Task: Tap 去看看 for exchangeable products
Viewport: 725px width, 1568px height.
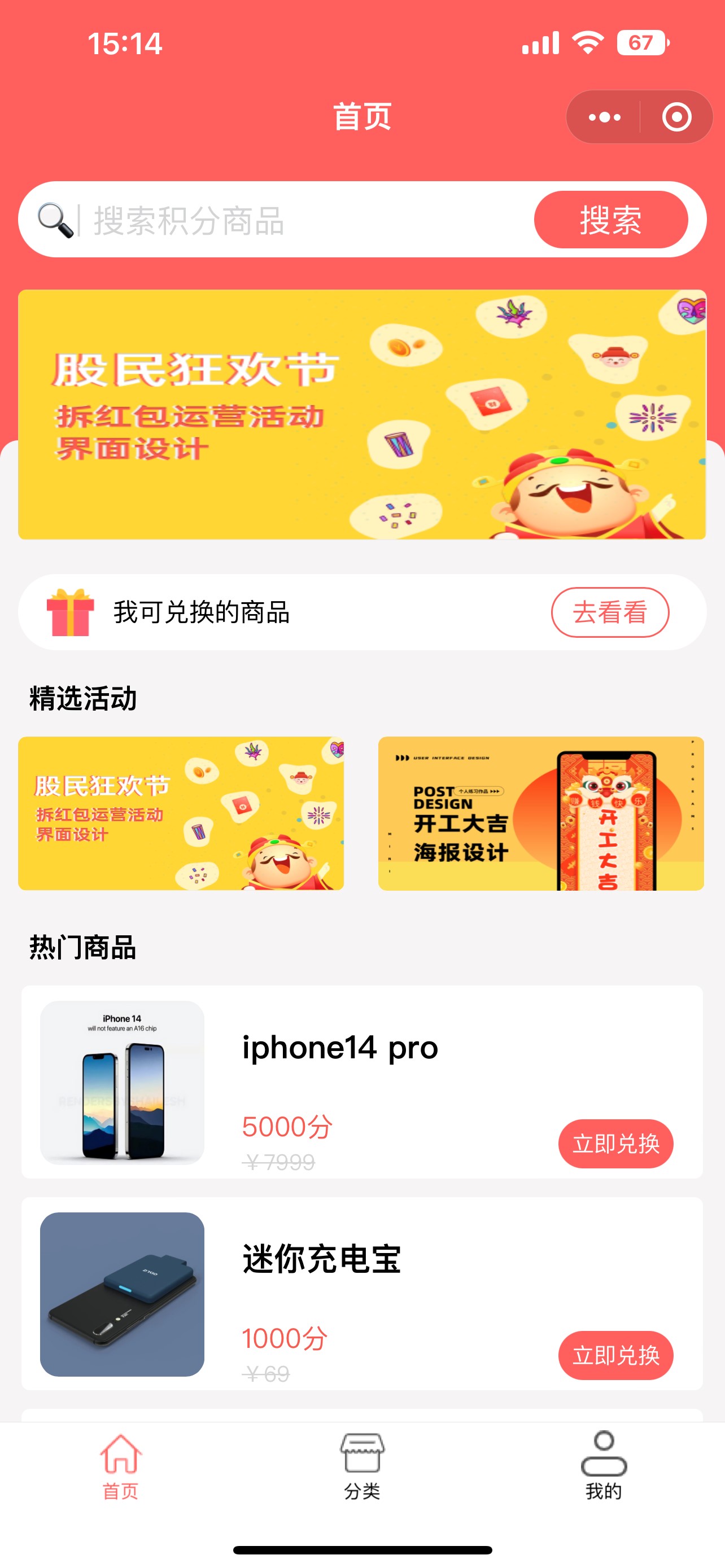Action: click(609, 612)
